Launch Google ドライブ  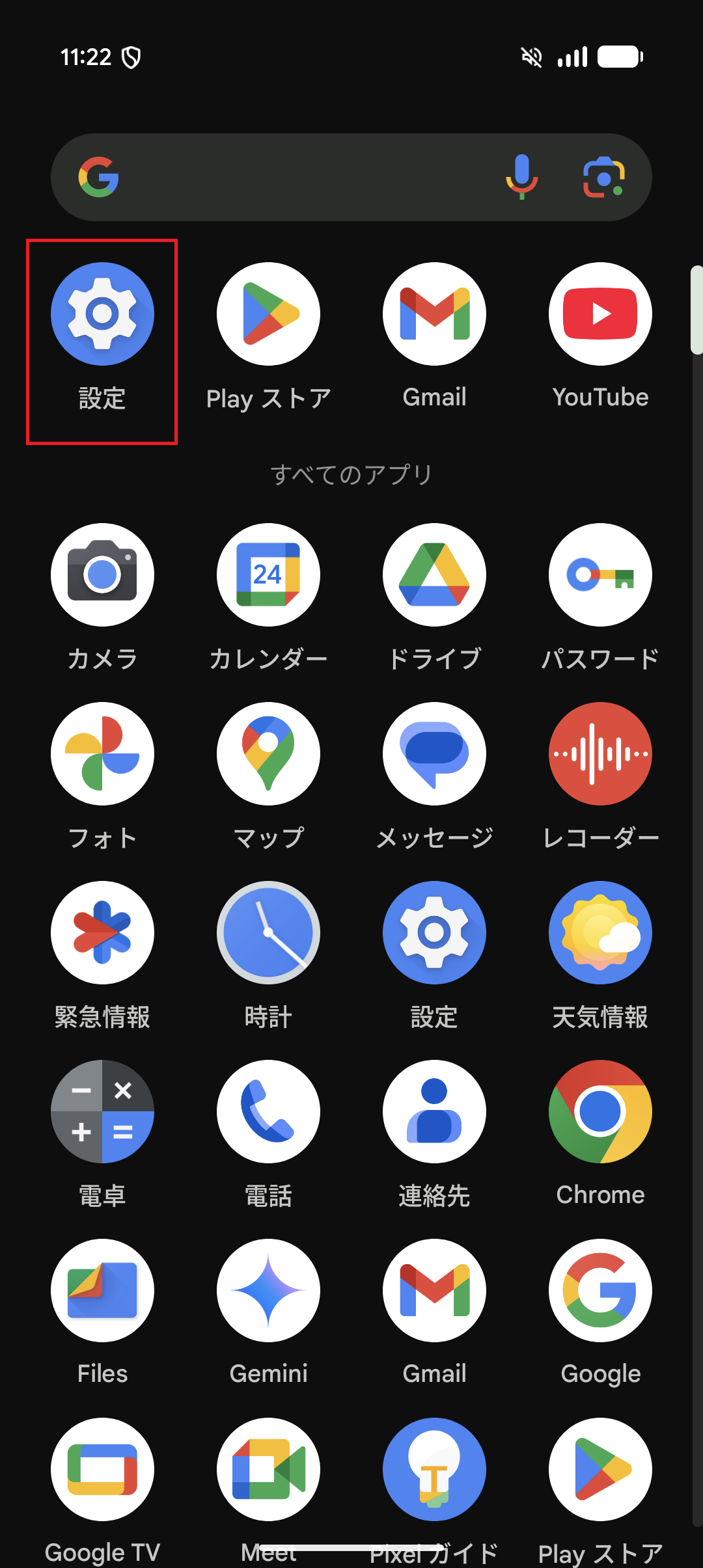pyautogui.click(x=434, y=574)
